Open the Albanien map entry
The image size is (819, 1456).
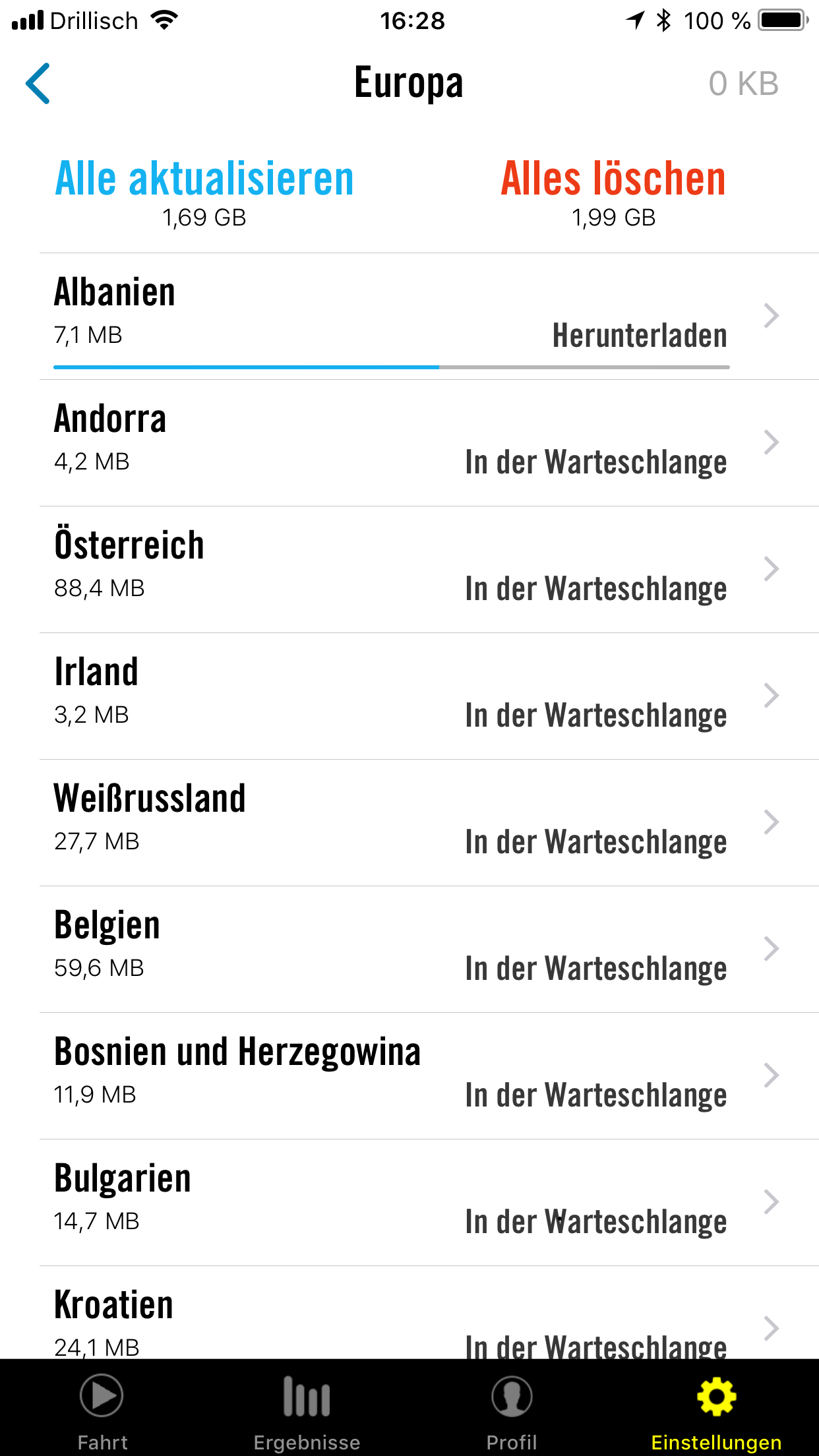click(x=409, y=316)
